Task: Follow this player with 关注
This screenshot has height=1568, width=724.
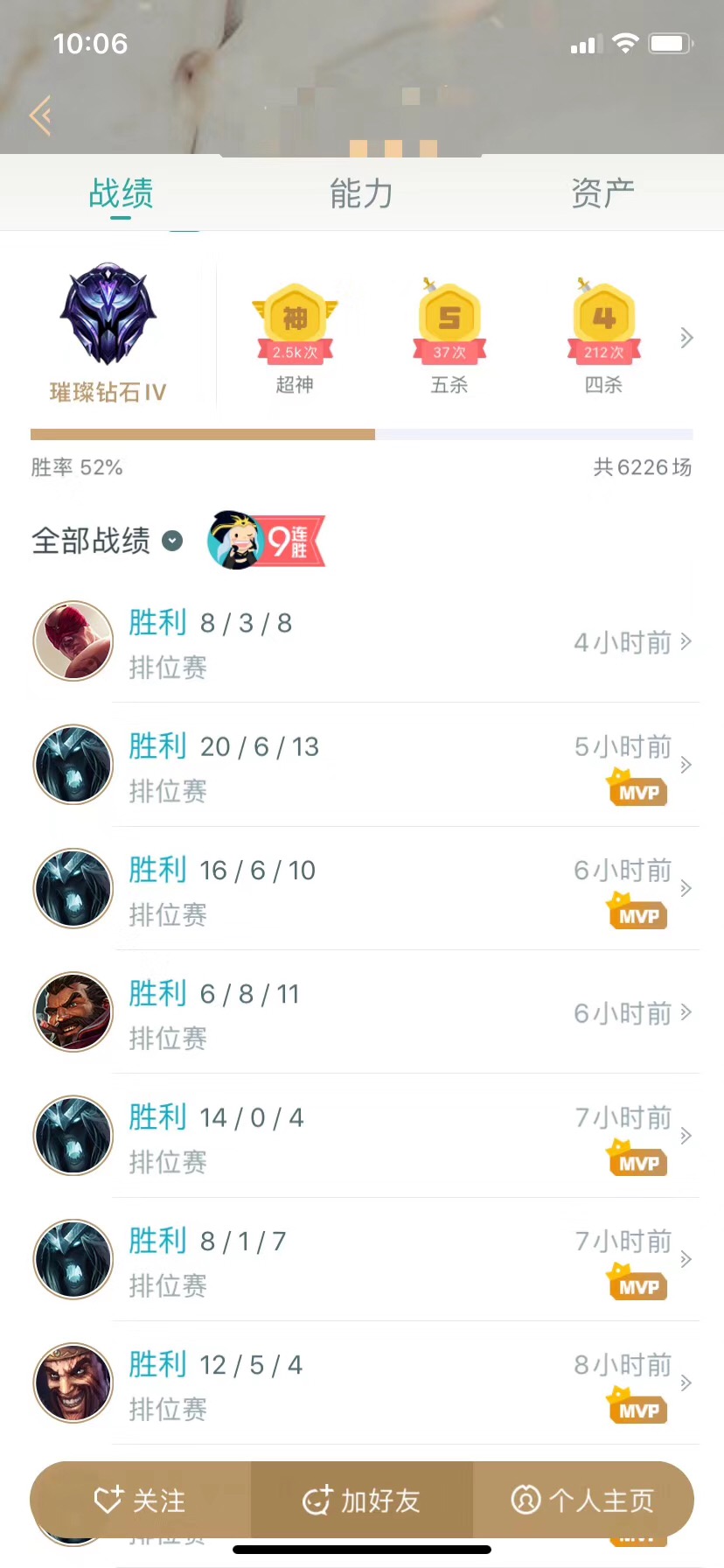Action: point(141,1500)
